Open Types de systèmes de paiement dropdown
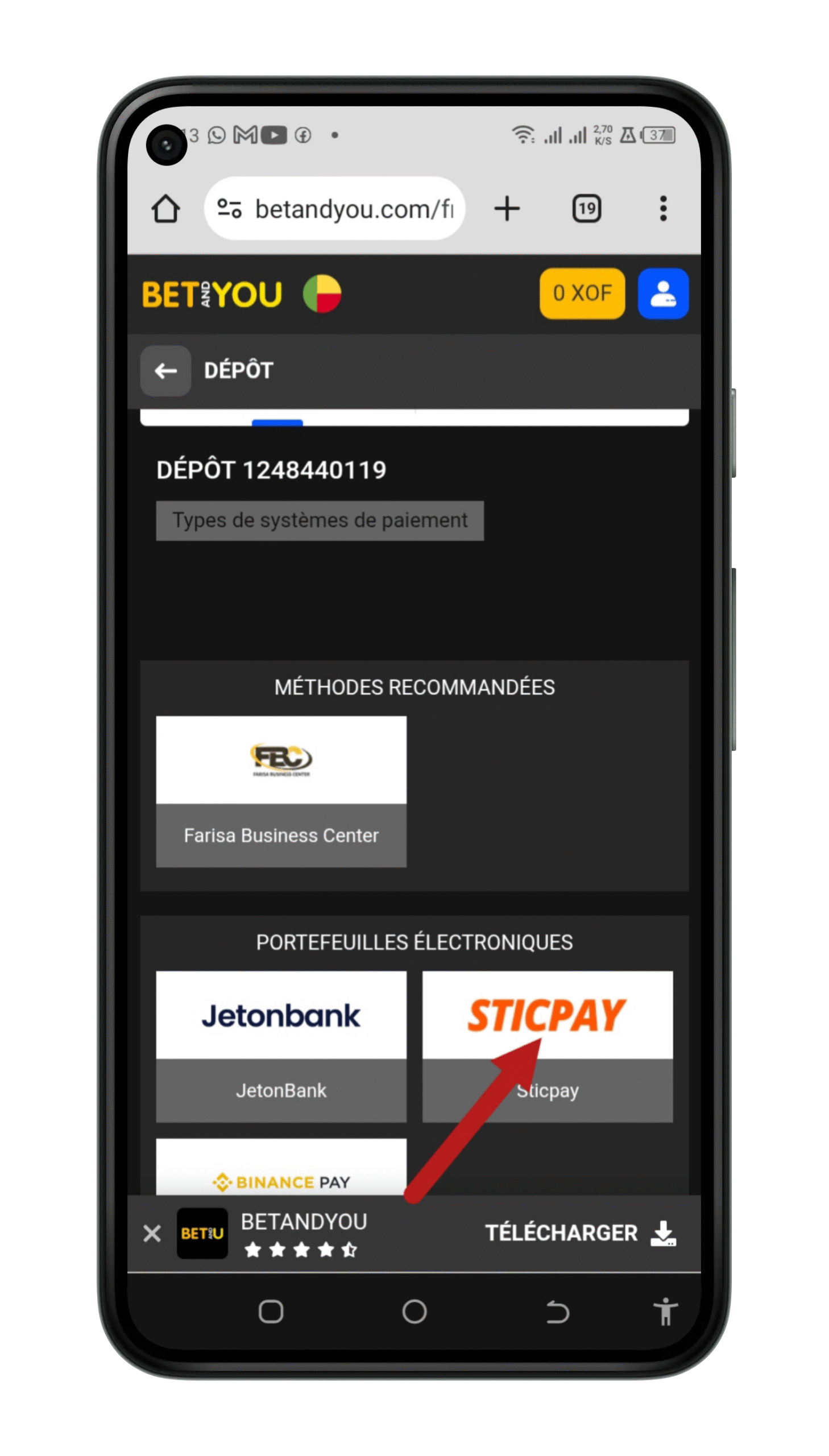The image size is (829, 1456). tap(320, 520)
